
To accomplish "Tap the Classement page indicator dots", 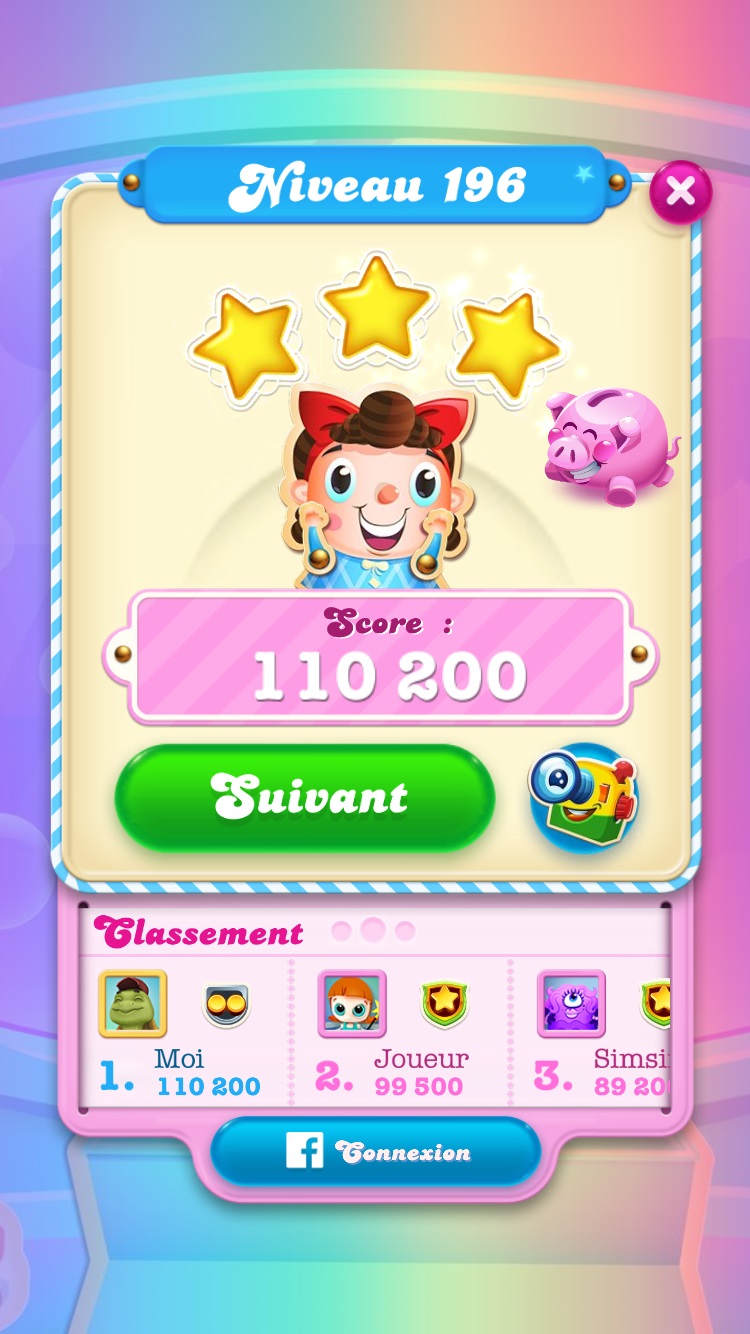I will point(373,931).
